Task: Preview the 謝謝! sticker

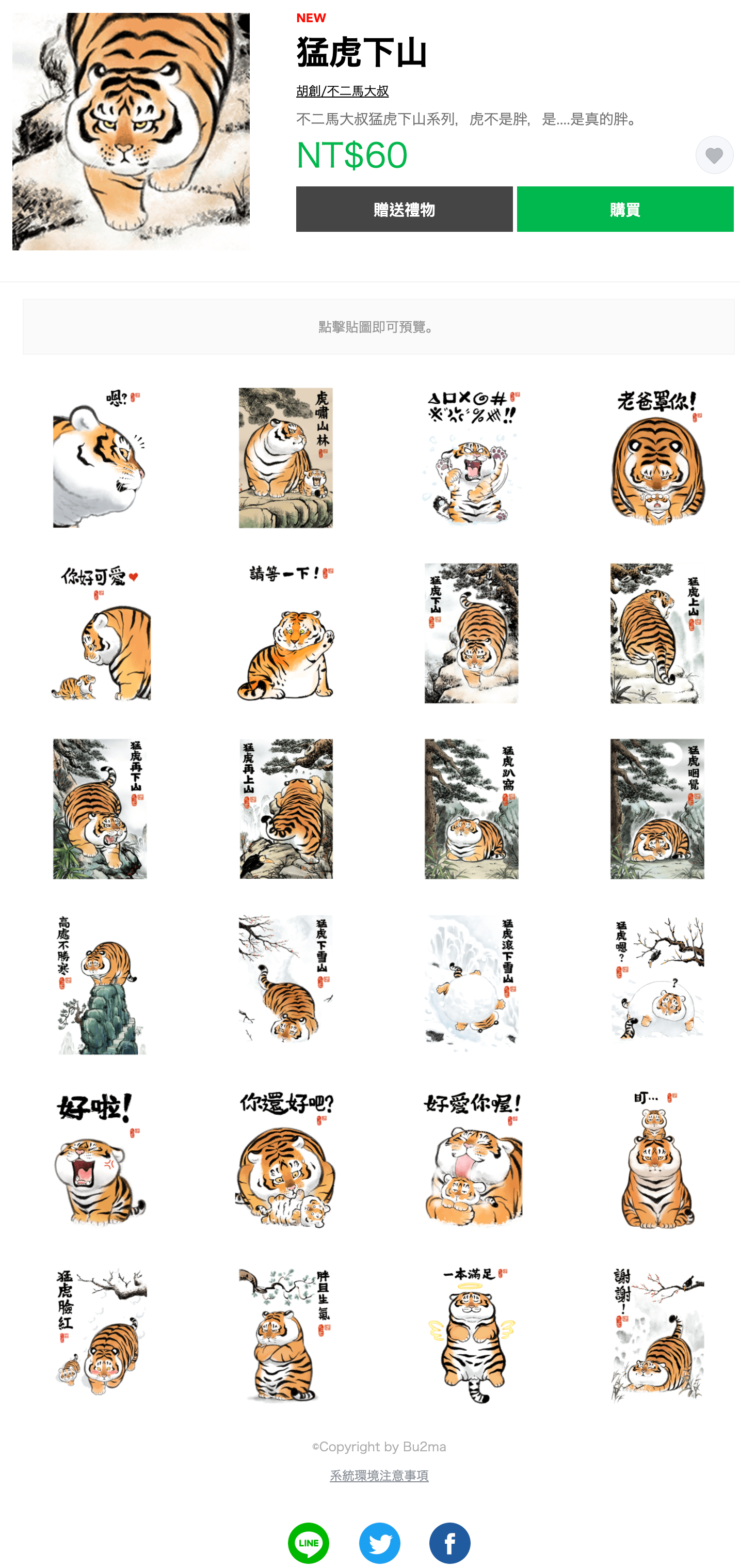Action: click(x=657, y=1335)
